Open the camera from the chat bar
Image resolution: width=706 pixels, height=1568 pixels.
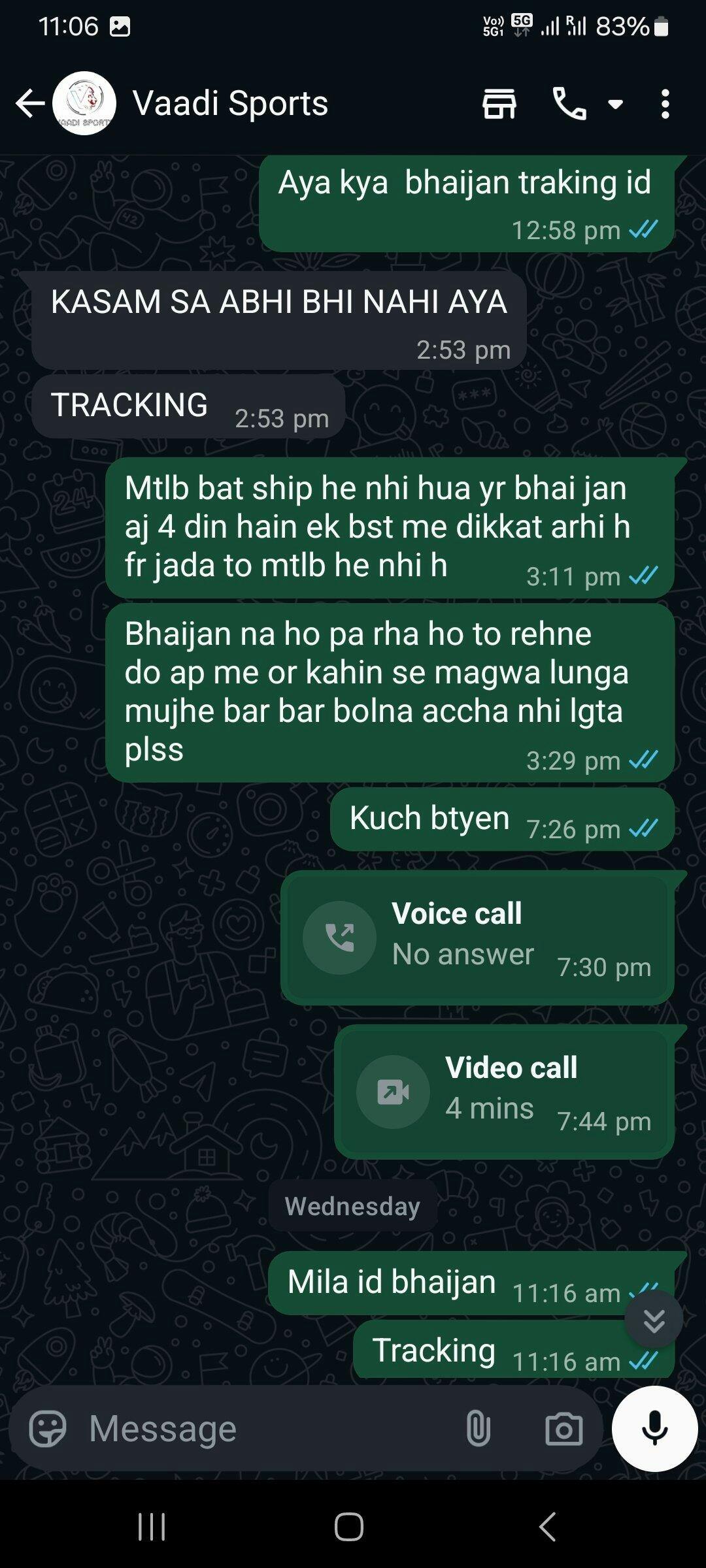coord(563,1429)
